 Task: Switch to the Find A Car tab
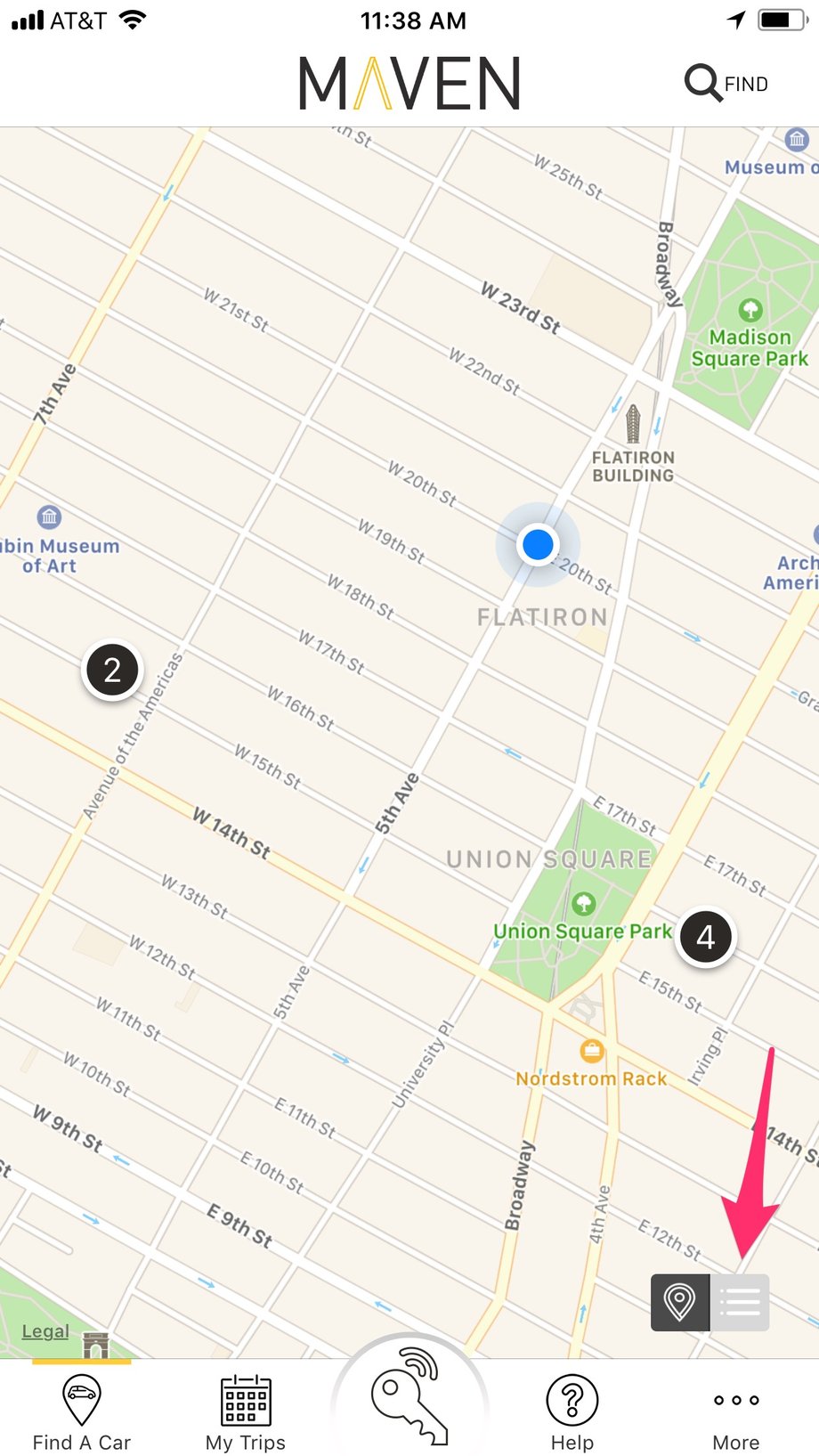[x=81, y=1412]
